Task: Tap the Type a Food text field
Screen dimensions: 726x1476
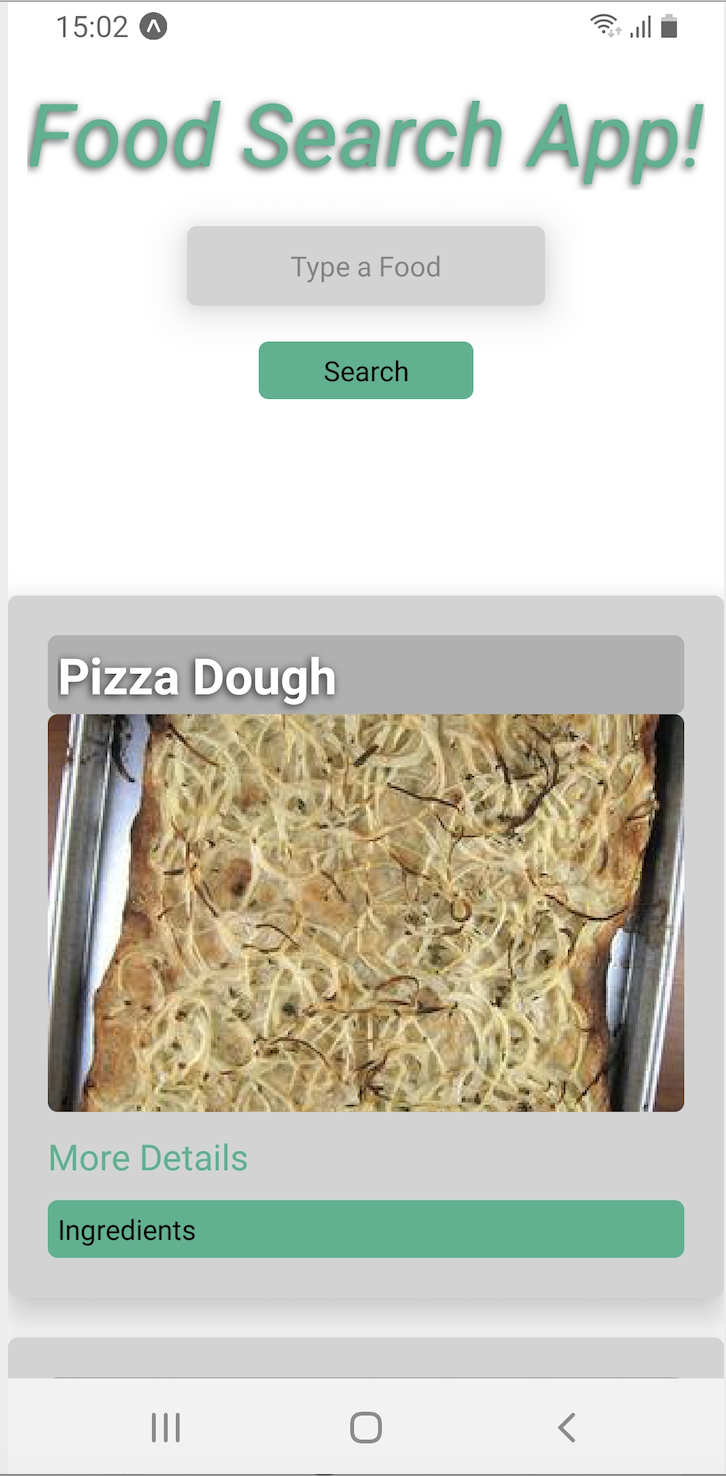Action: [365, 265]
